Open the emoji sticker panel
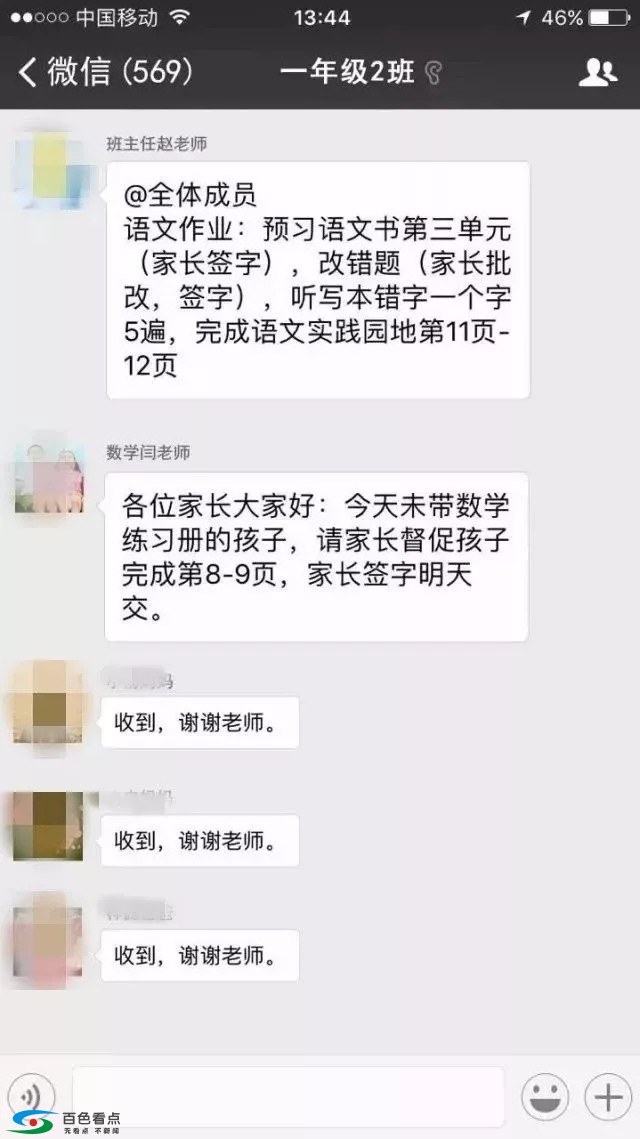 pos(544,1097)
